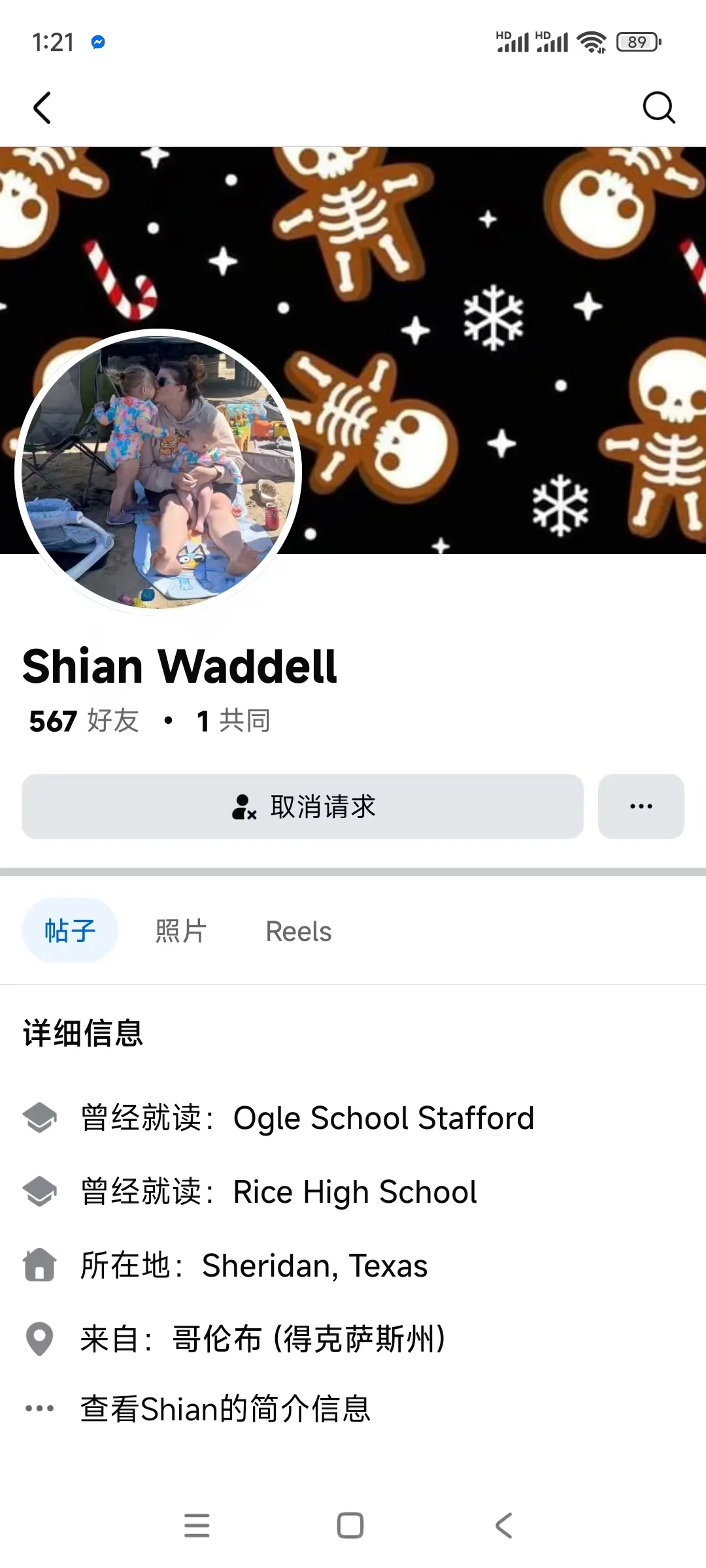This screenshot has height=1568, width=706.
Task: Select 查看Shian的简介信息
Action: tap(225, 1409)
